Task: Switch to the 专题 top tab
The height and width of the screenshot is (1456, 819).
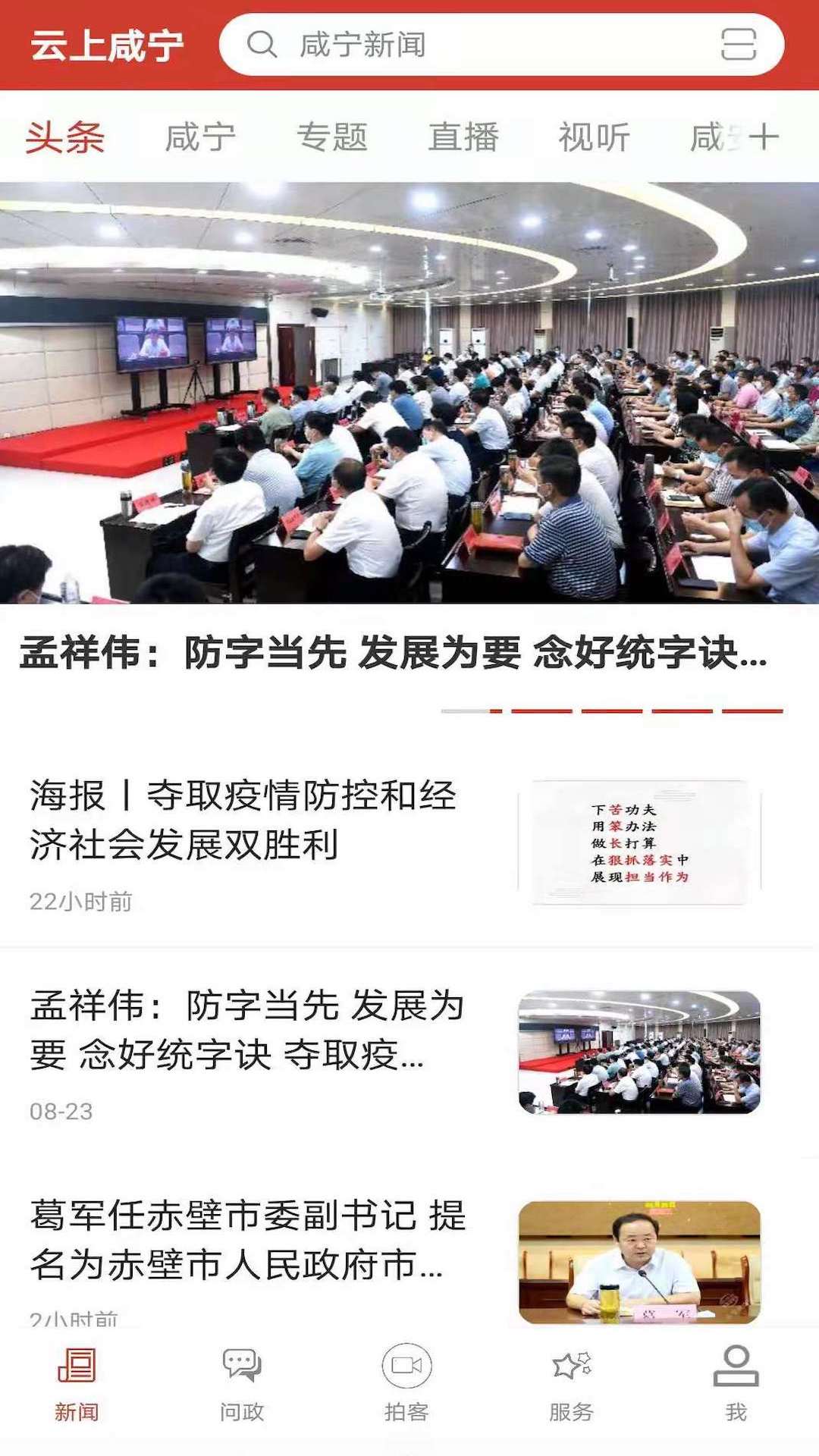Action: coord(331,138)
